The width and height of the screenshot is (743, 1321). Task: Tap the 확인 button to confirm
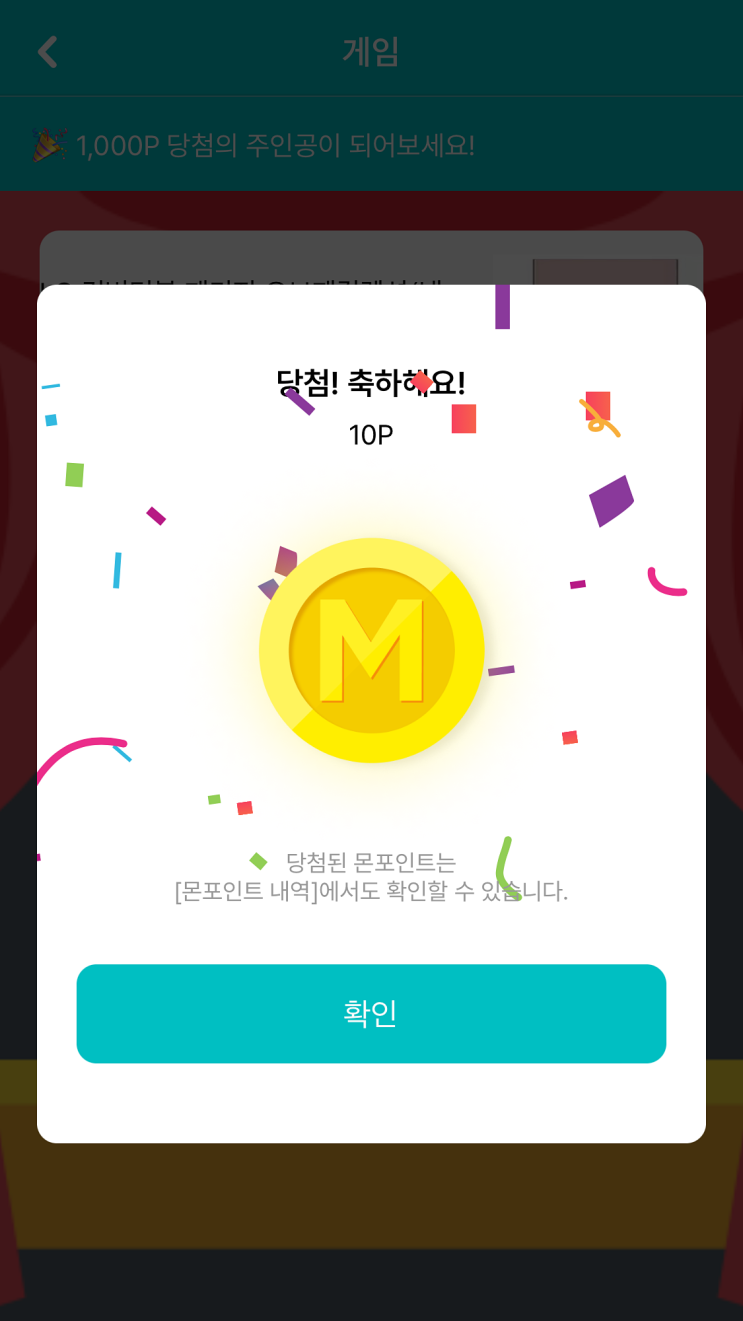[371, 1013]
